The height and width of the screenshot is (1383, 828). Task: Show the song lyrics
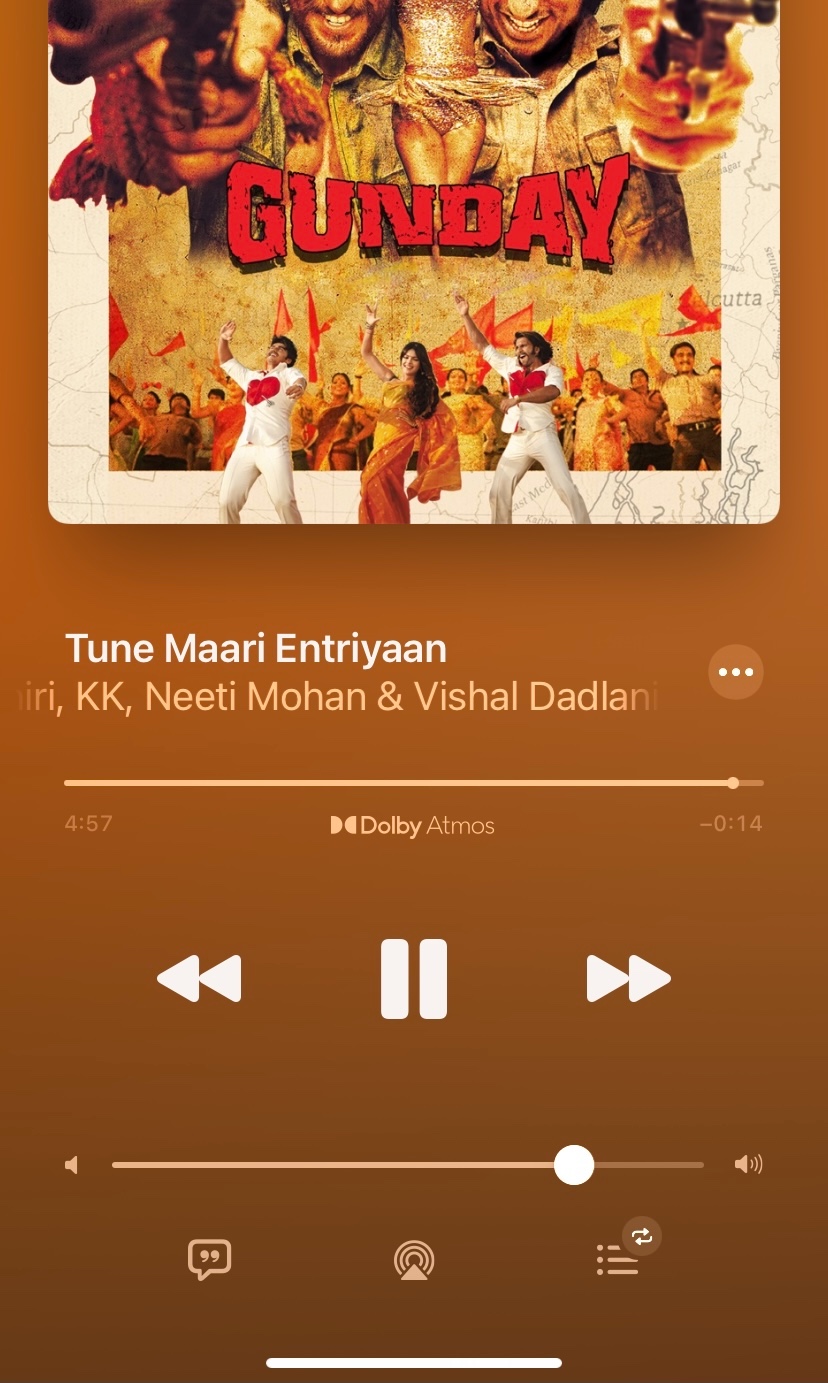coord(210,1260)
